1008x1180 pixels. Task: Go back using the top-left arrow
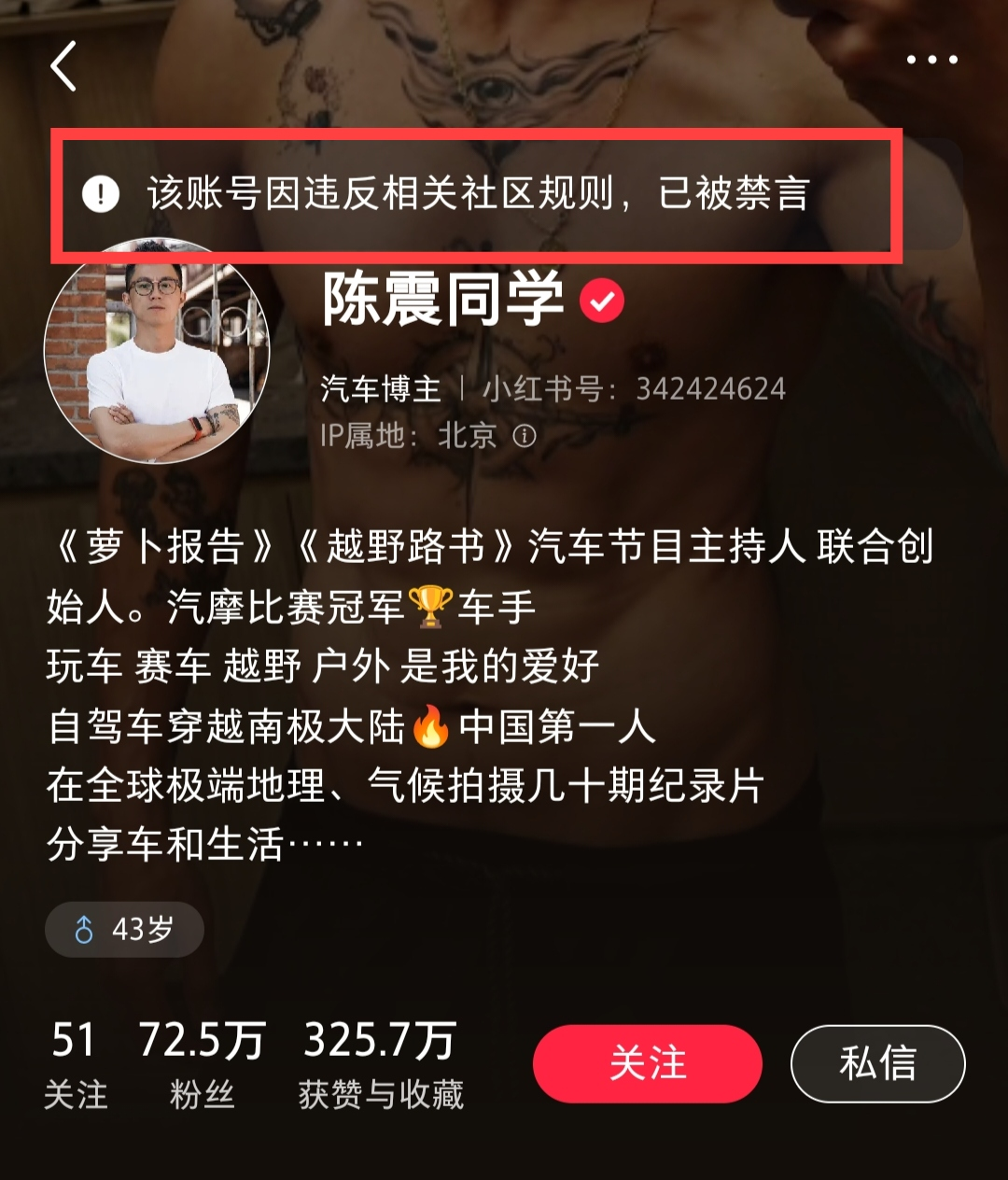pyautogui.click(x=63, y=66)
